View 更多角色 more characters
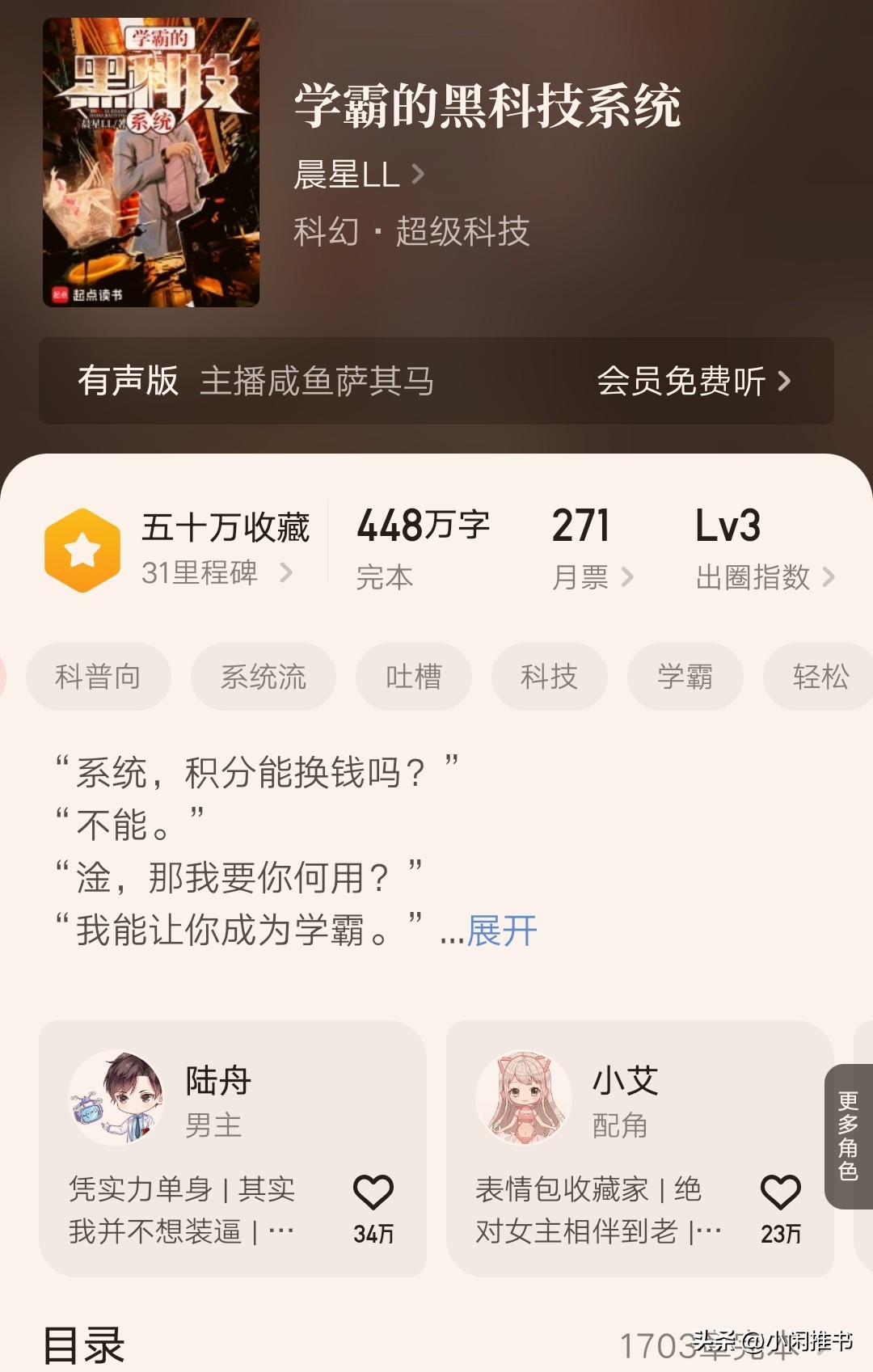873x1372 pixels. tap(848, 1135)
